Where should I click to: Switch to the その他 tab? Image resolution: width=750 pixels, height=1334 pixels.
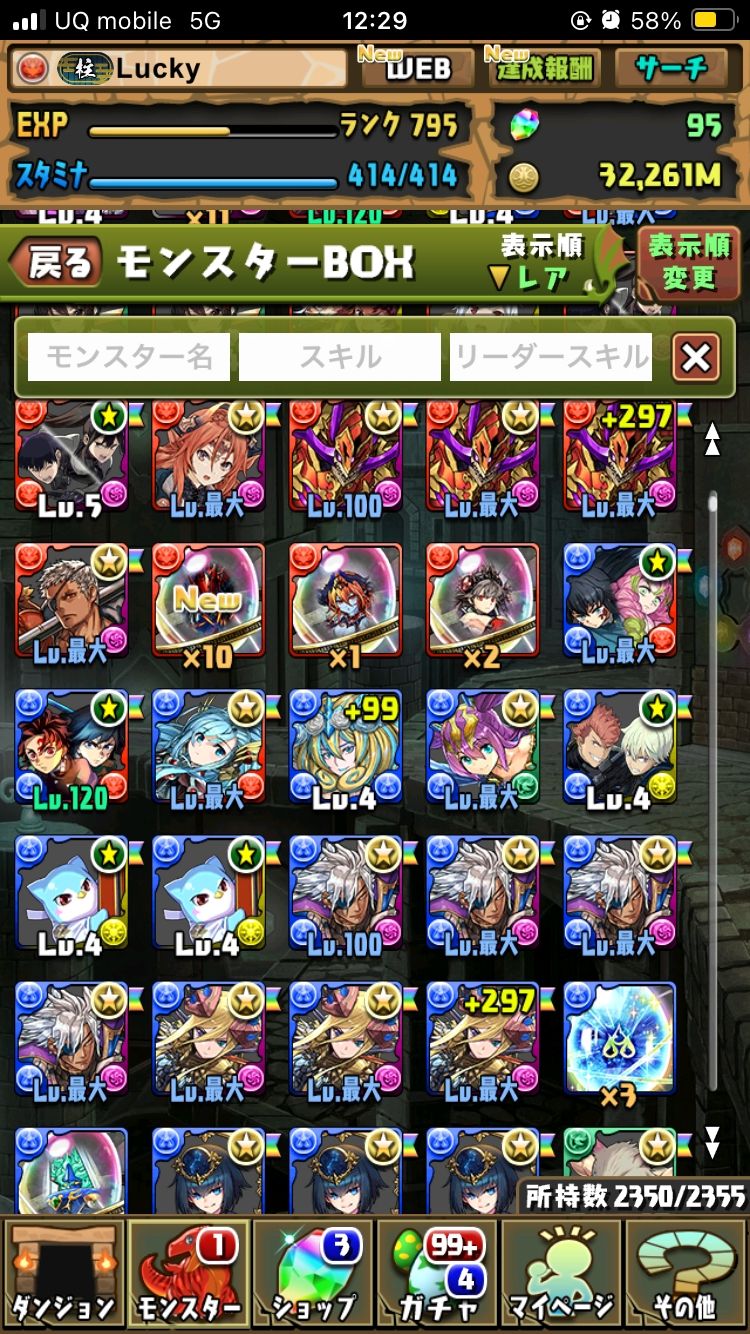coord(685,1272)
